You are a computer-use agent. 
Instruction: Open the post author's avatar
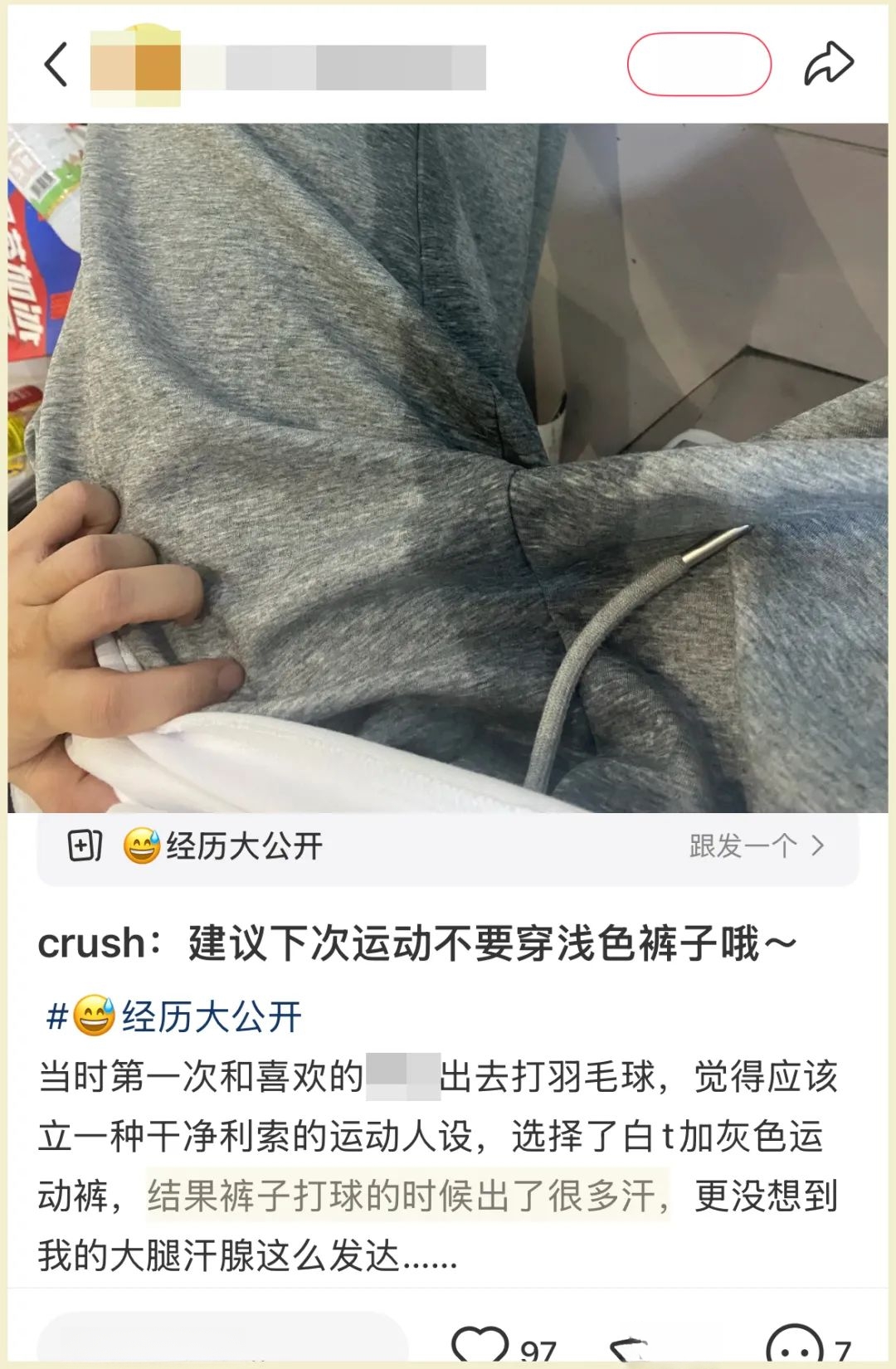pos(135,66)
